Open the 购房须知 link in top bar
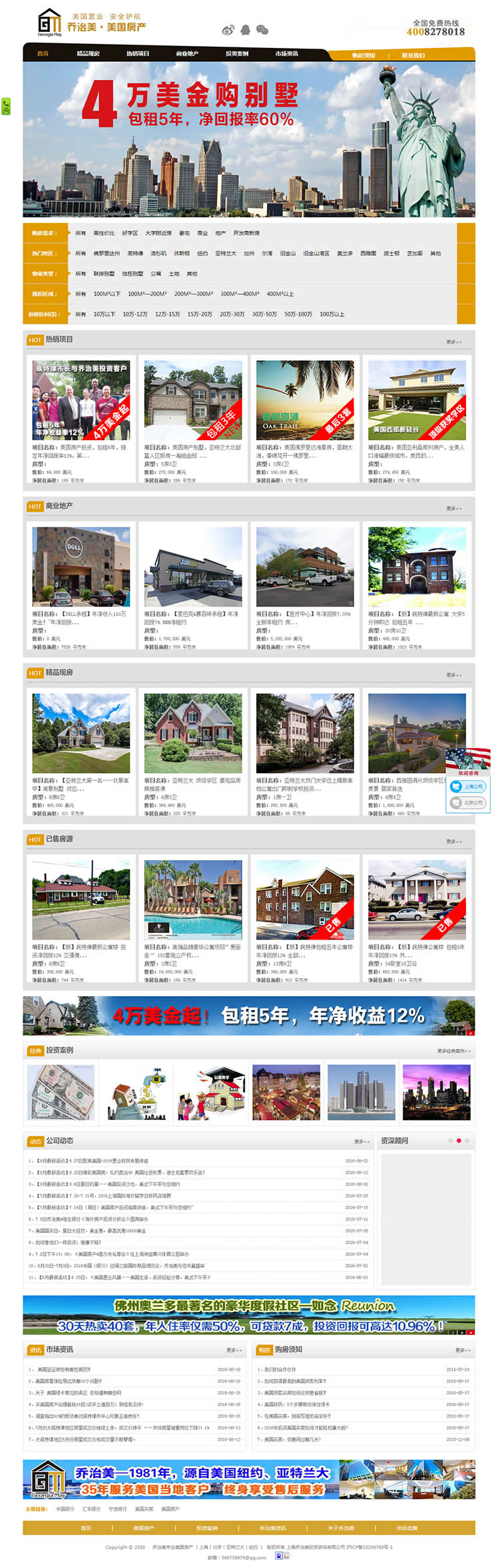This screenshot has width=498, height=1568. click(364, 56)
